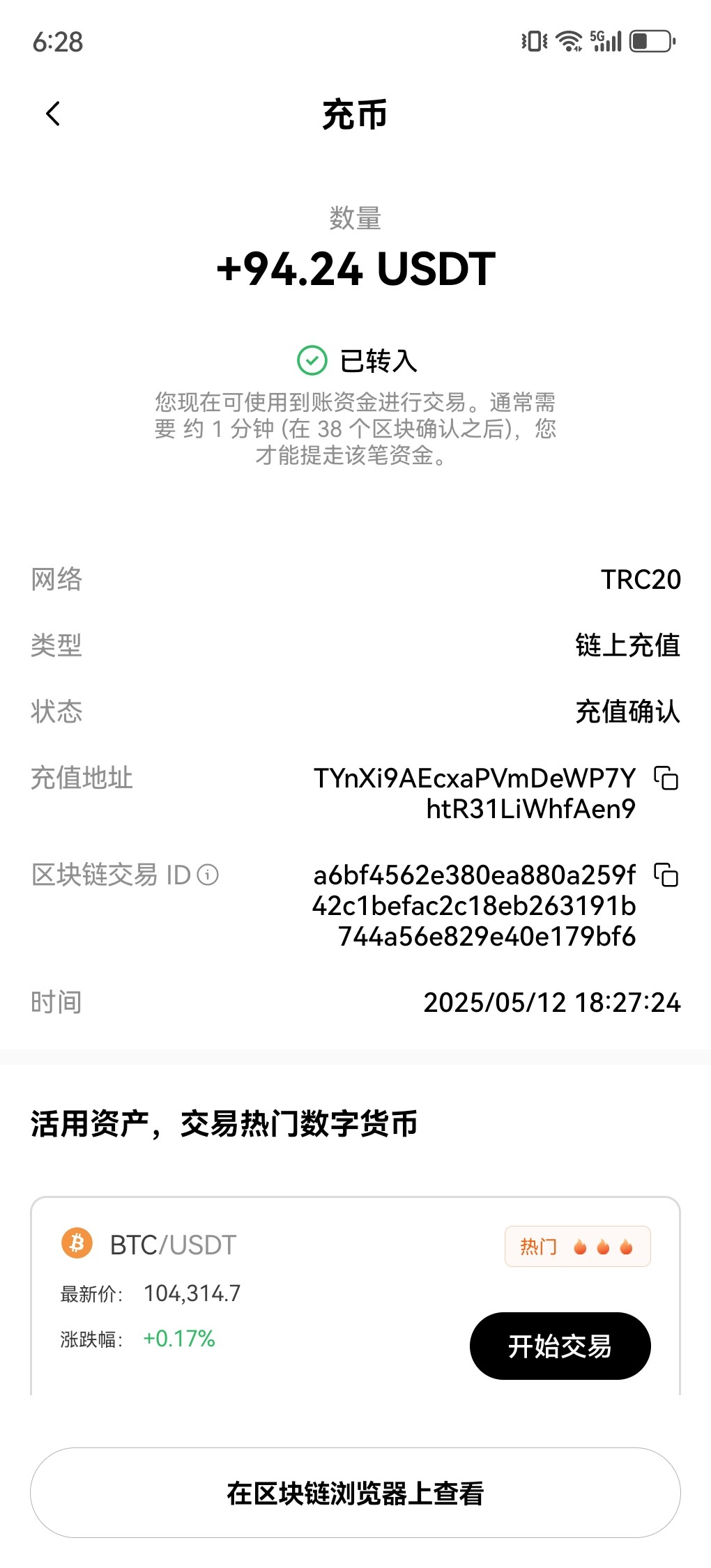Copy the 充值地址 deposit address
The image size is (711, 1568).
click(x=666, y=778)
